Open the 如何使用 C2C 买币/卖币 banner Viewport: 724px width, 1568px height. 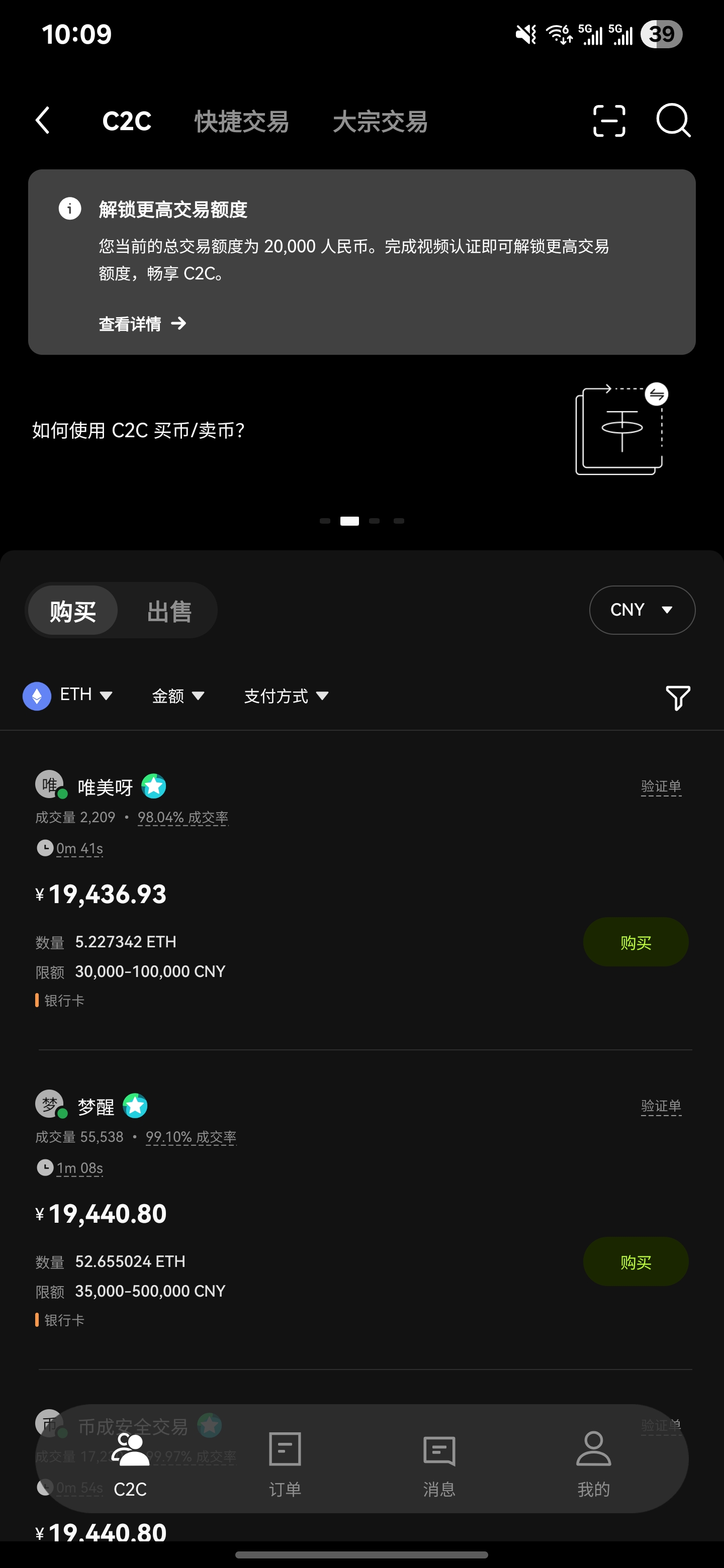[139, 430]
